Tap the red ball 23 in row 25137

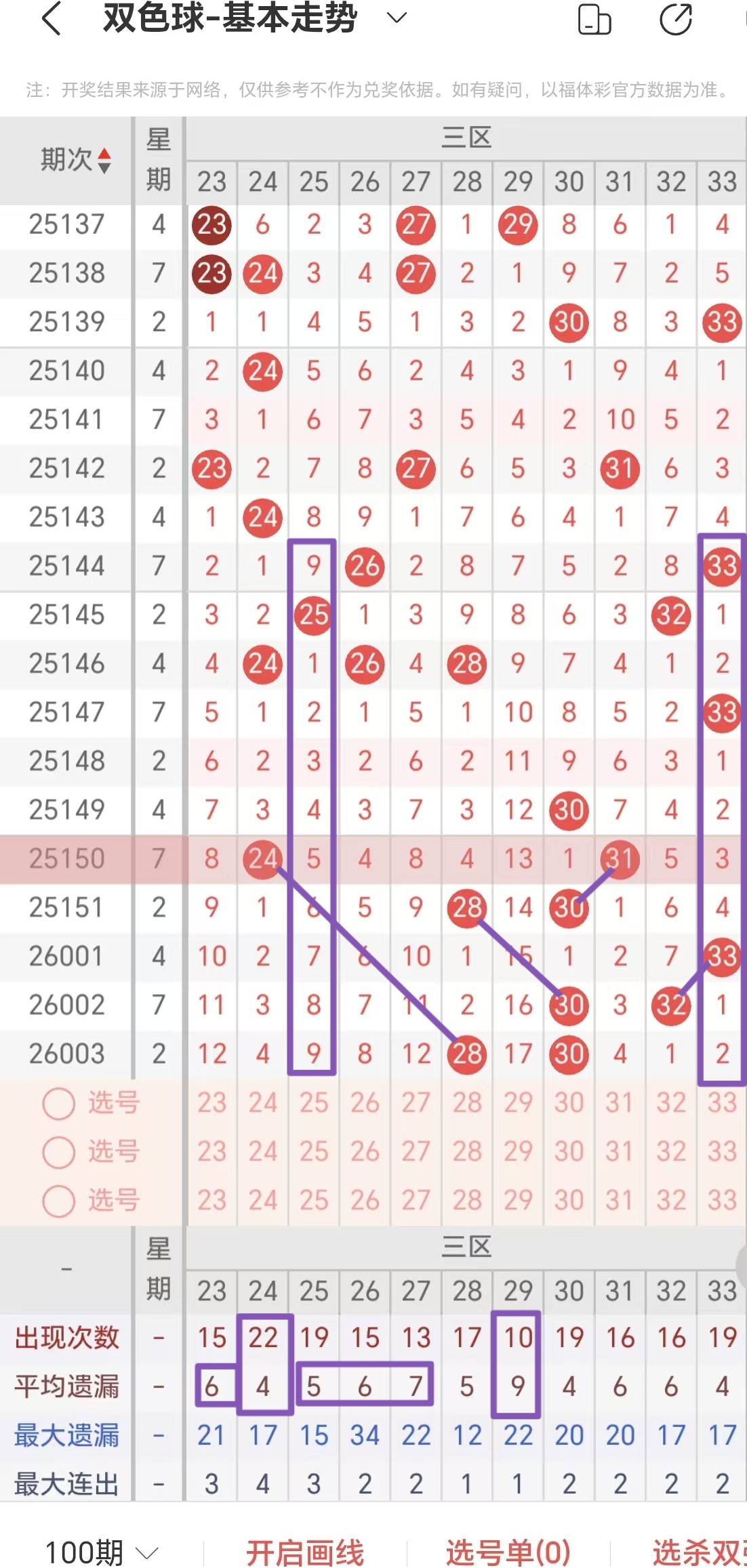(x=211, y=225)
